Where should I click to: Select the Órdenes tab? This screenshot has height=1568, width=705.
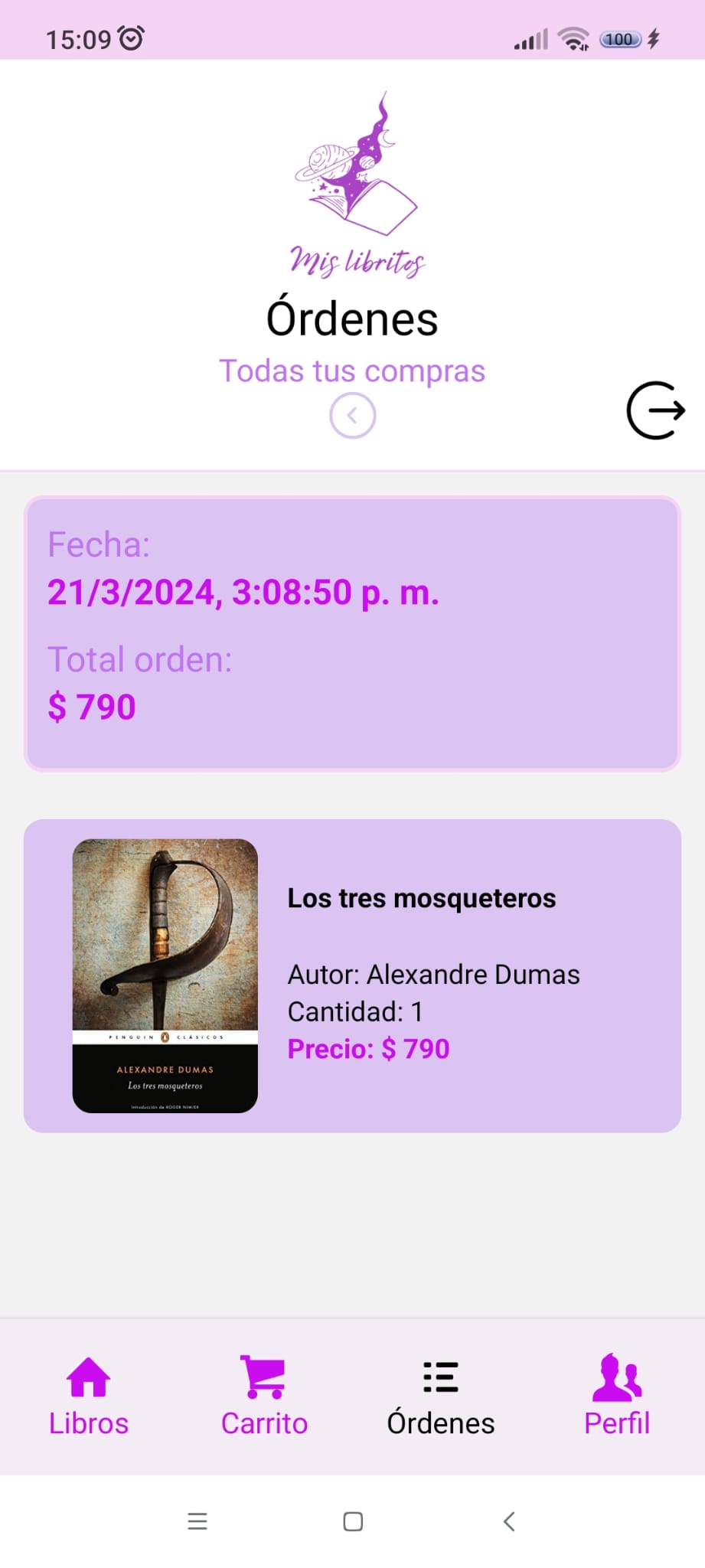441,1396
